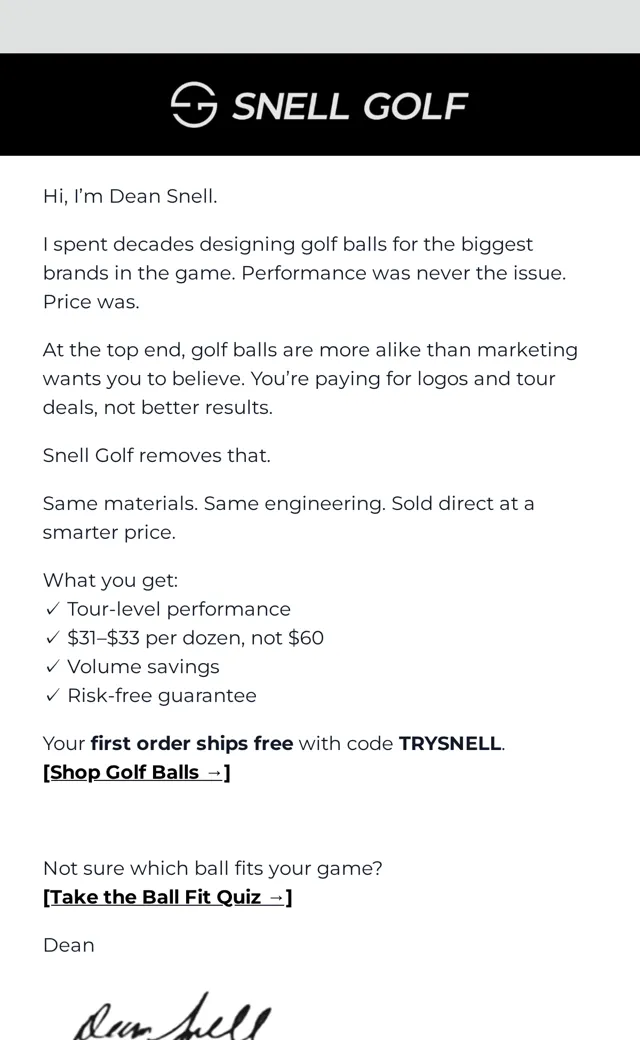Take the Ball Fit Quiz
The image size is (640, 1040).
[167, 897]
